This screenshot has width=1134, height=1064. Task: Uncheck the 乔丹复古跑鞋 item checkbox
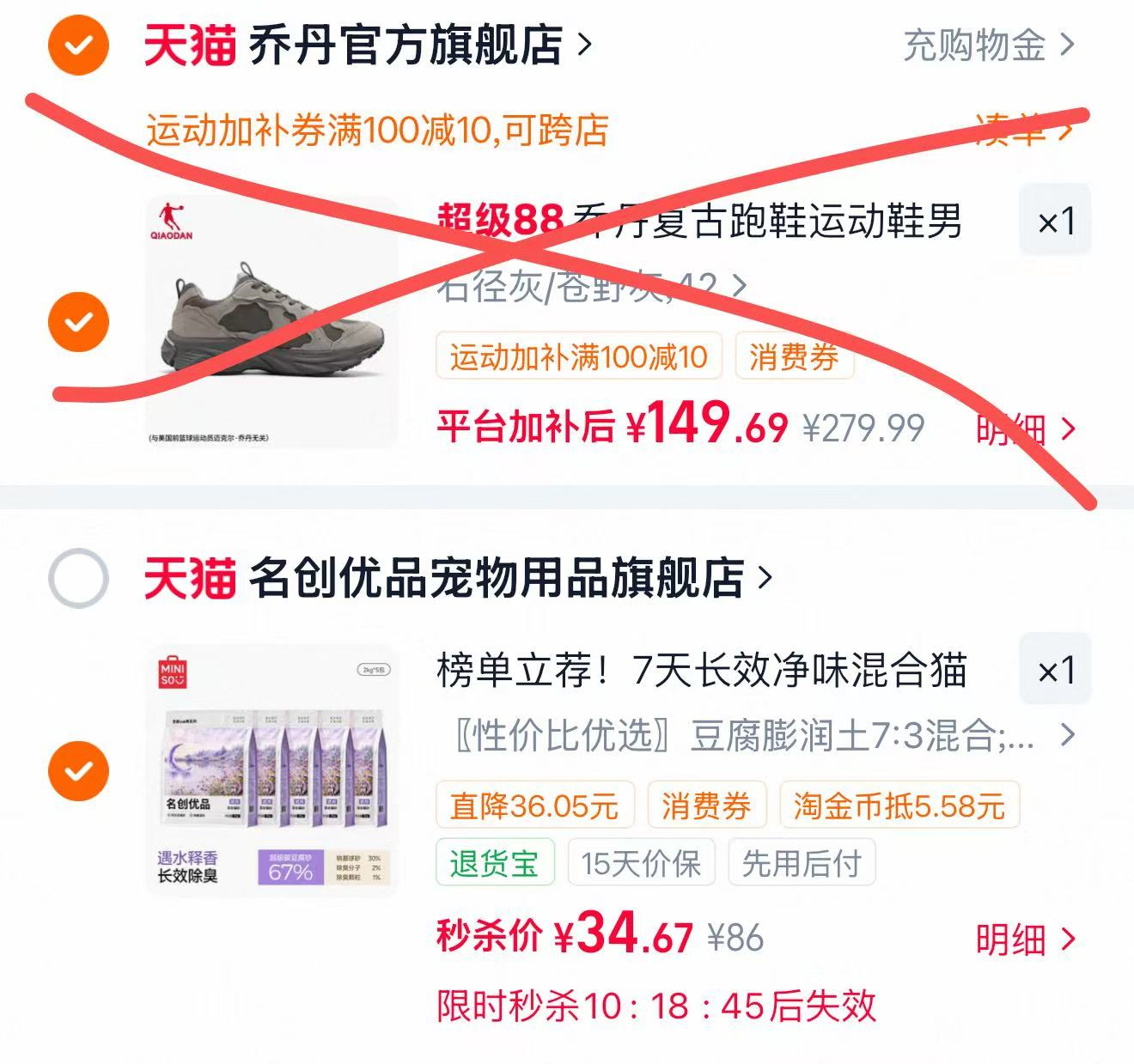78,322
